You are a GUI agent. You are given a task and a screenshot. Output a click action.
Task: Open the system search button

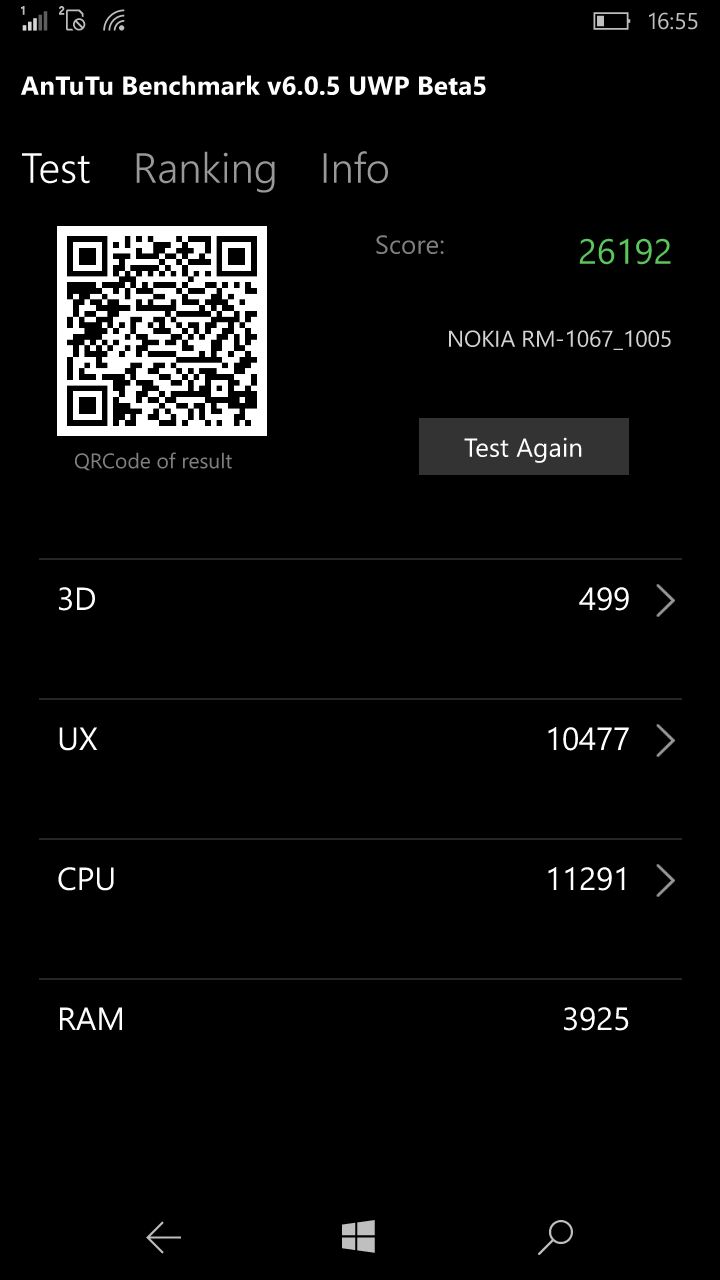[555, 1237]
